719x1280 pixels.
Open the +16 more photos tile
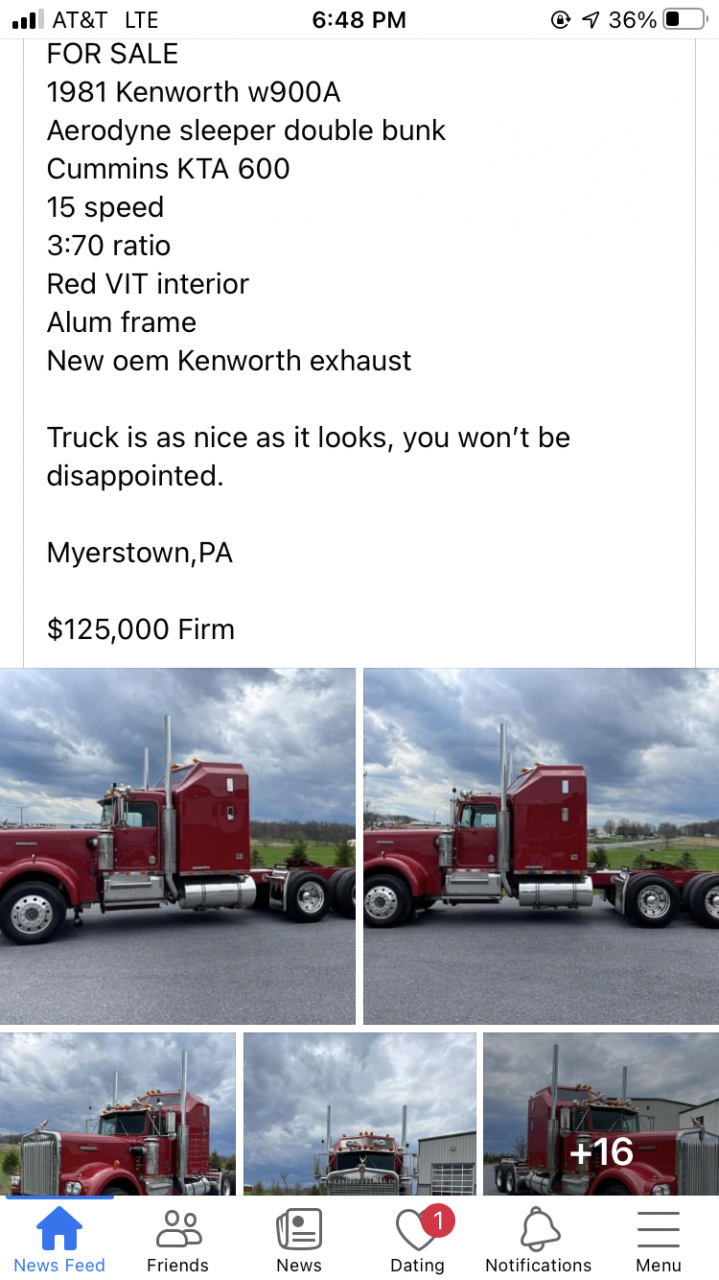pyautogui.click(x=601, y=1114)
